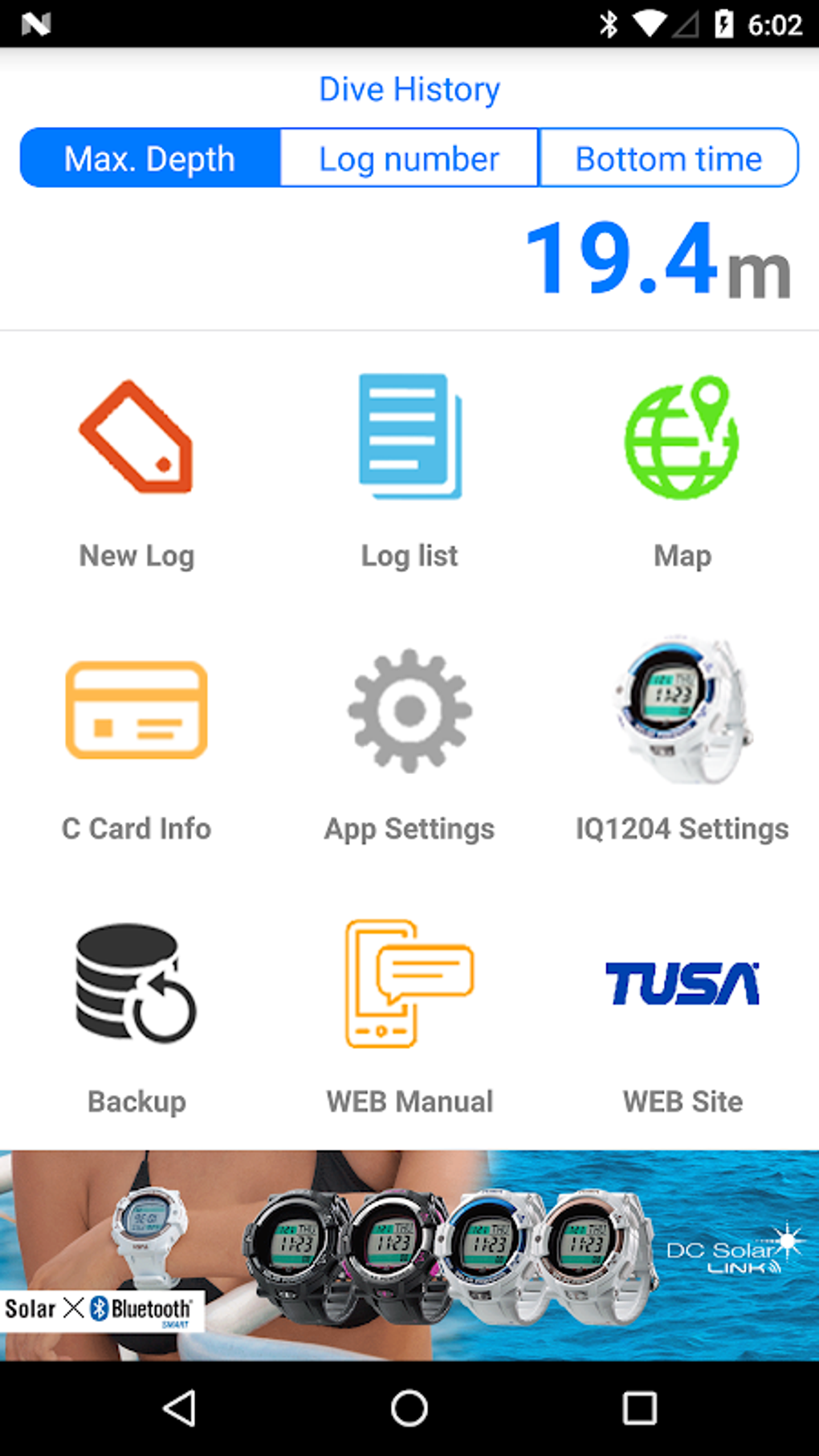Open the Backup option
Screen dimensions: 819x1456
tap(136, 1020)
